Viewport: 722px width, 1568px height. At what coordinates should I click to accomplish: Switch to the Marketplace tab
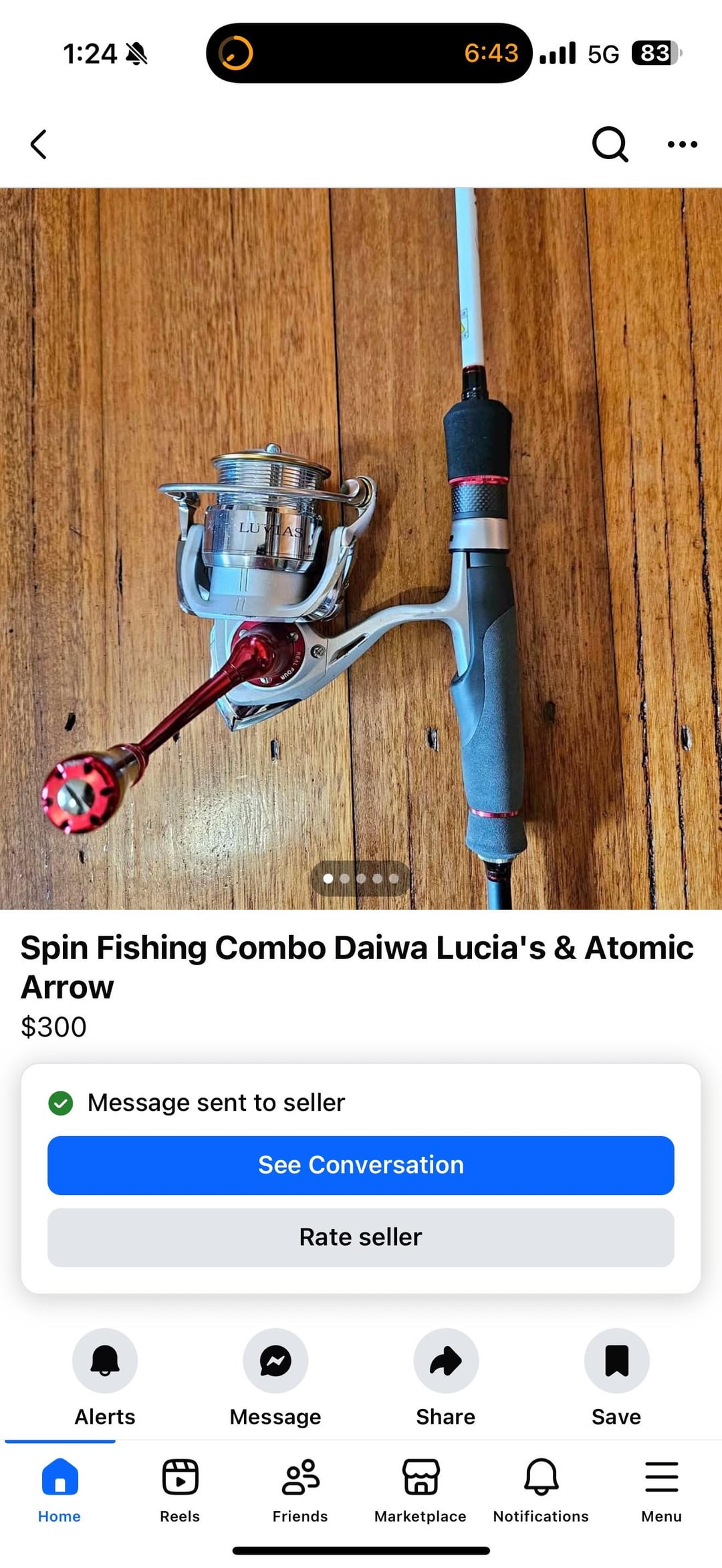click(420, 1490)
